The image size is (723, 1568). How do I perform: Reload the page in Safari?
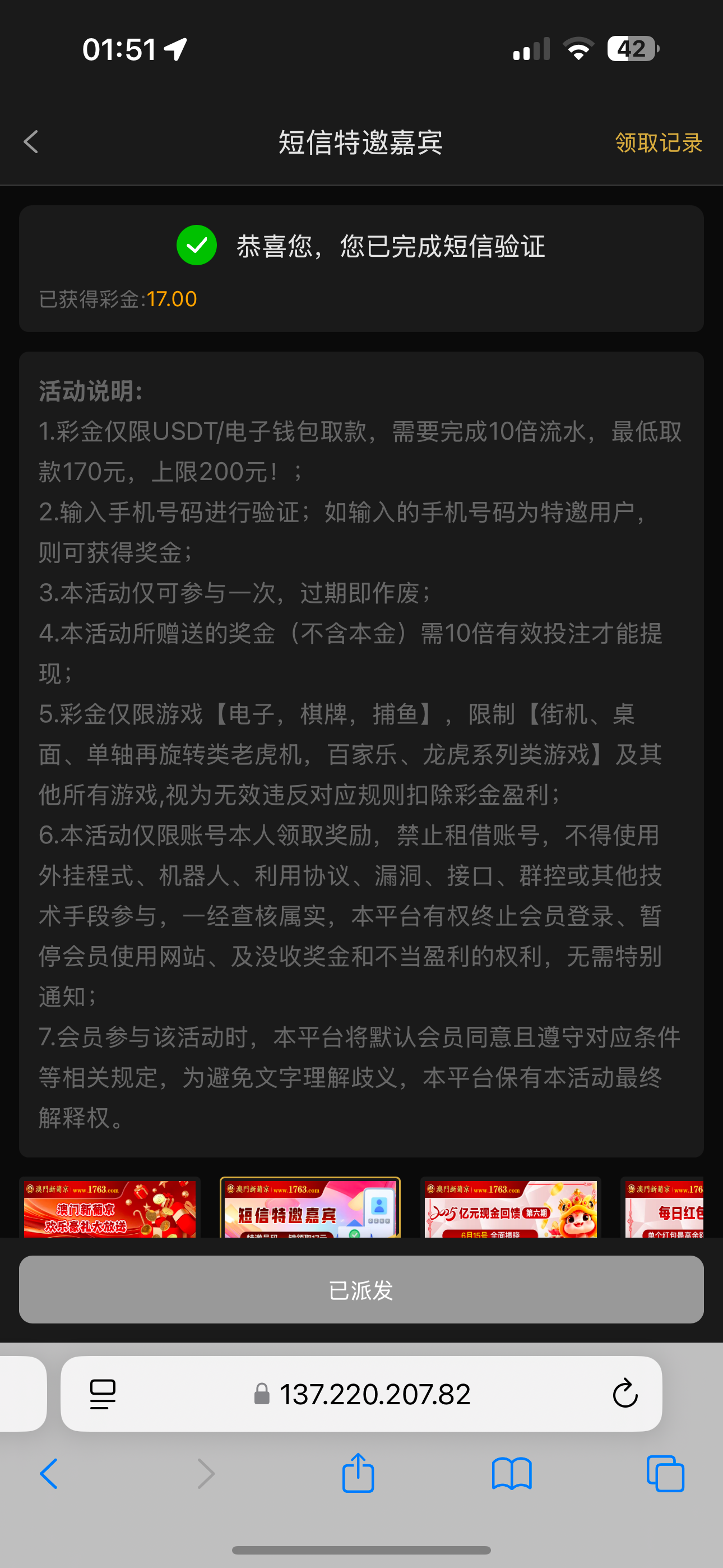[625, 1394]
